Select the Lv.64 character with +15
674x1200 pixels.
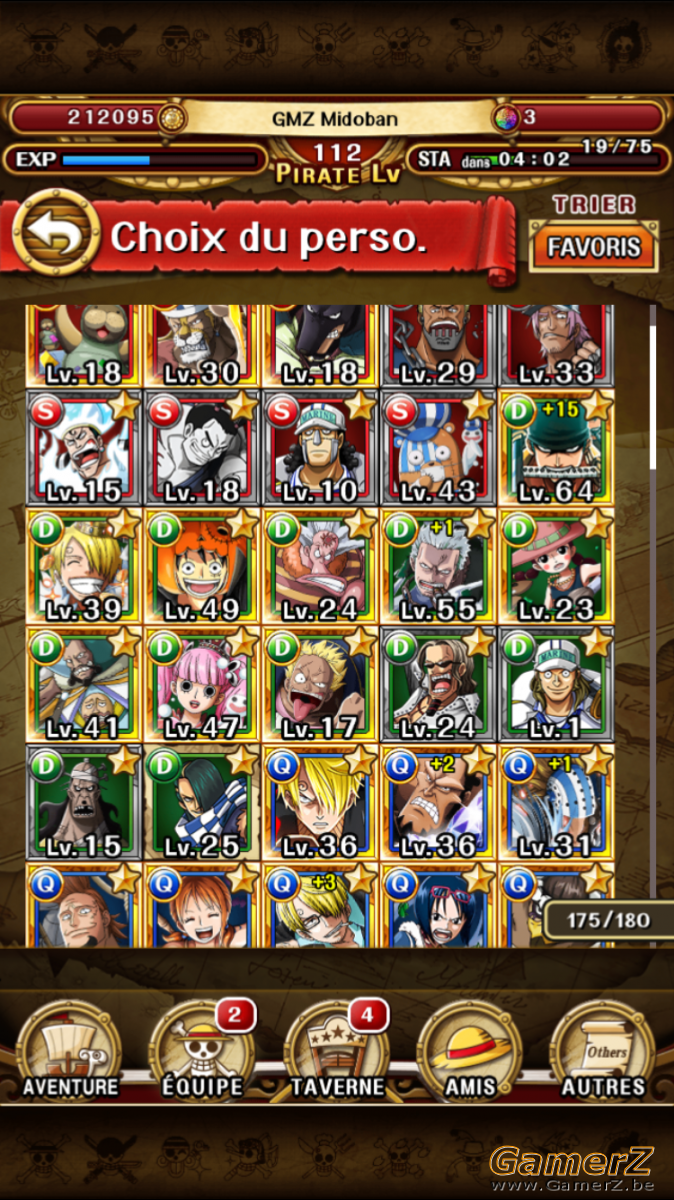point(556,448)
